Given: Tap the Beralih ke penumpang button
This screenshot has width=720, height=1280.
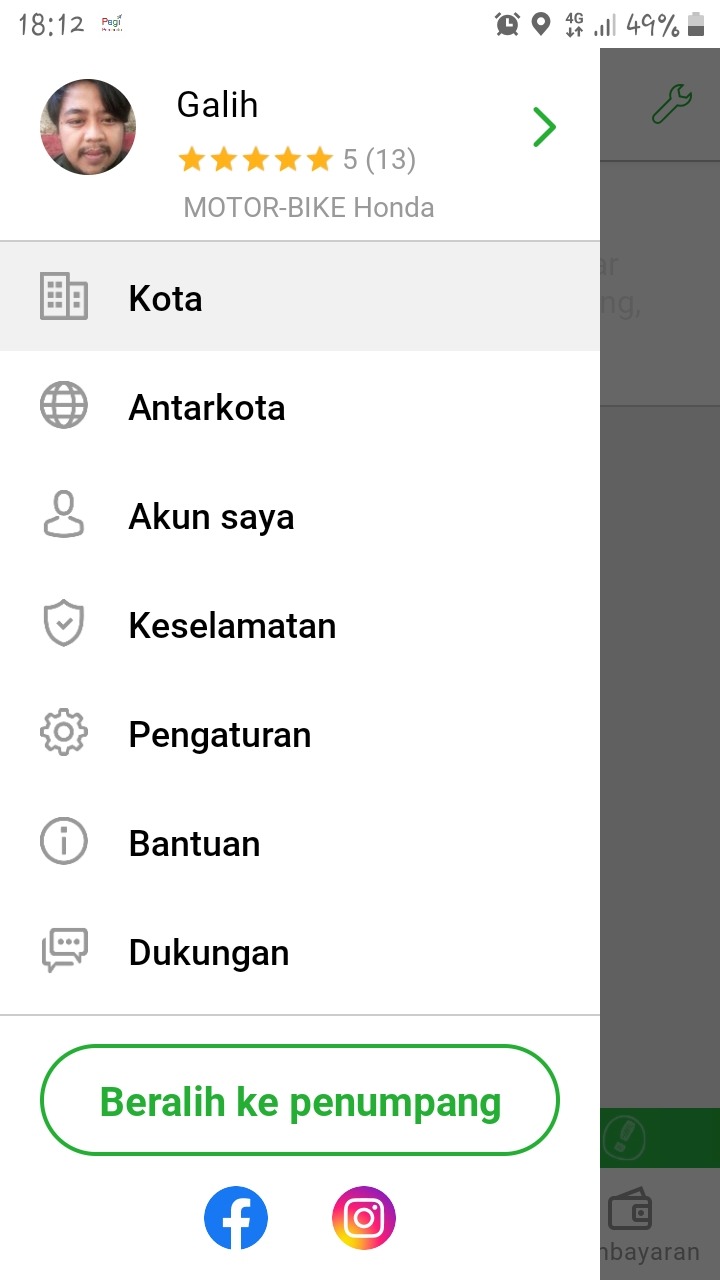Looking at the screenshot, I should [300, 1101].
